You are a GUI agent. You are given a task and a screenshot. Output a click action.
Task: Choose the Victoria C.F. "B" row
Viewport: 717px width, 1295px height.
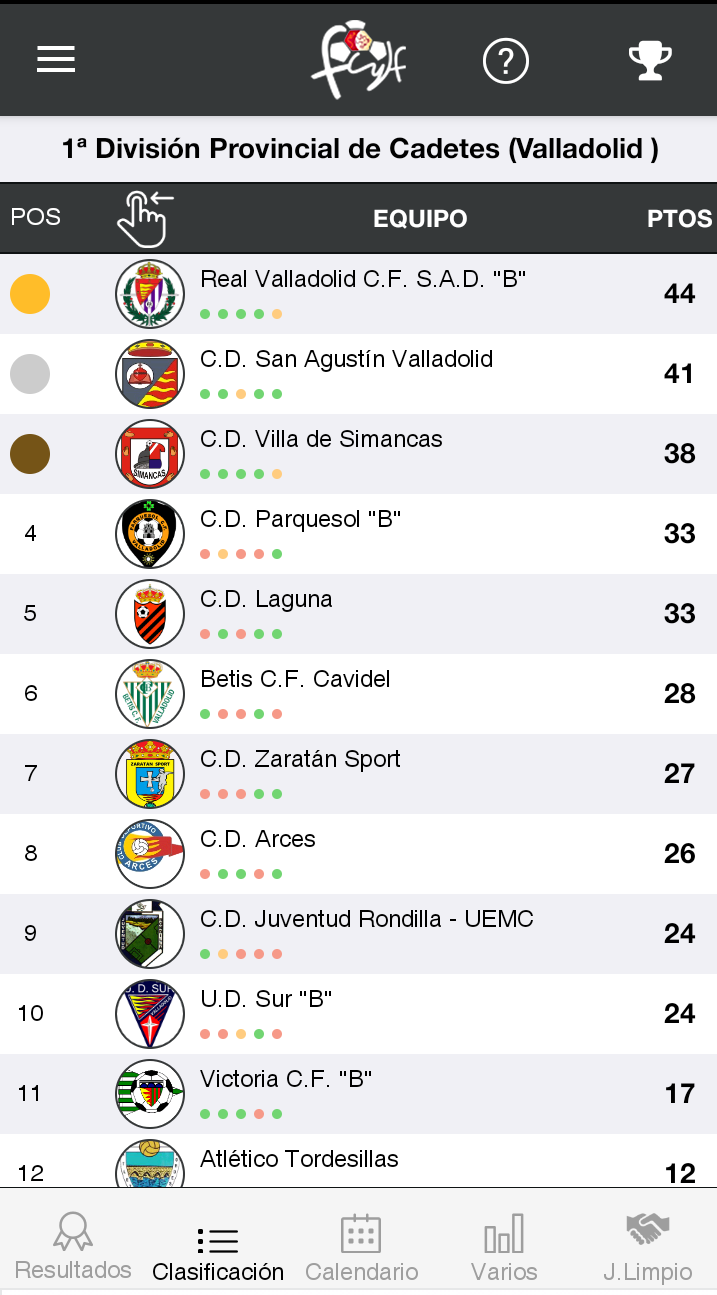coord(286,1093)
